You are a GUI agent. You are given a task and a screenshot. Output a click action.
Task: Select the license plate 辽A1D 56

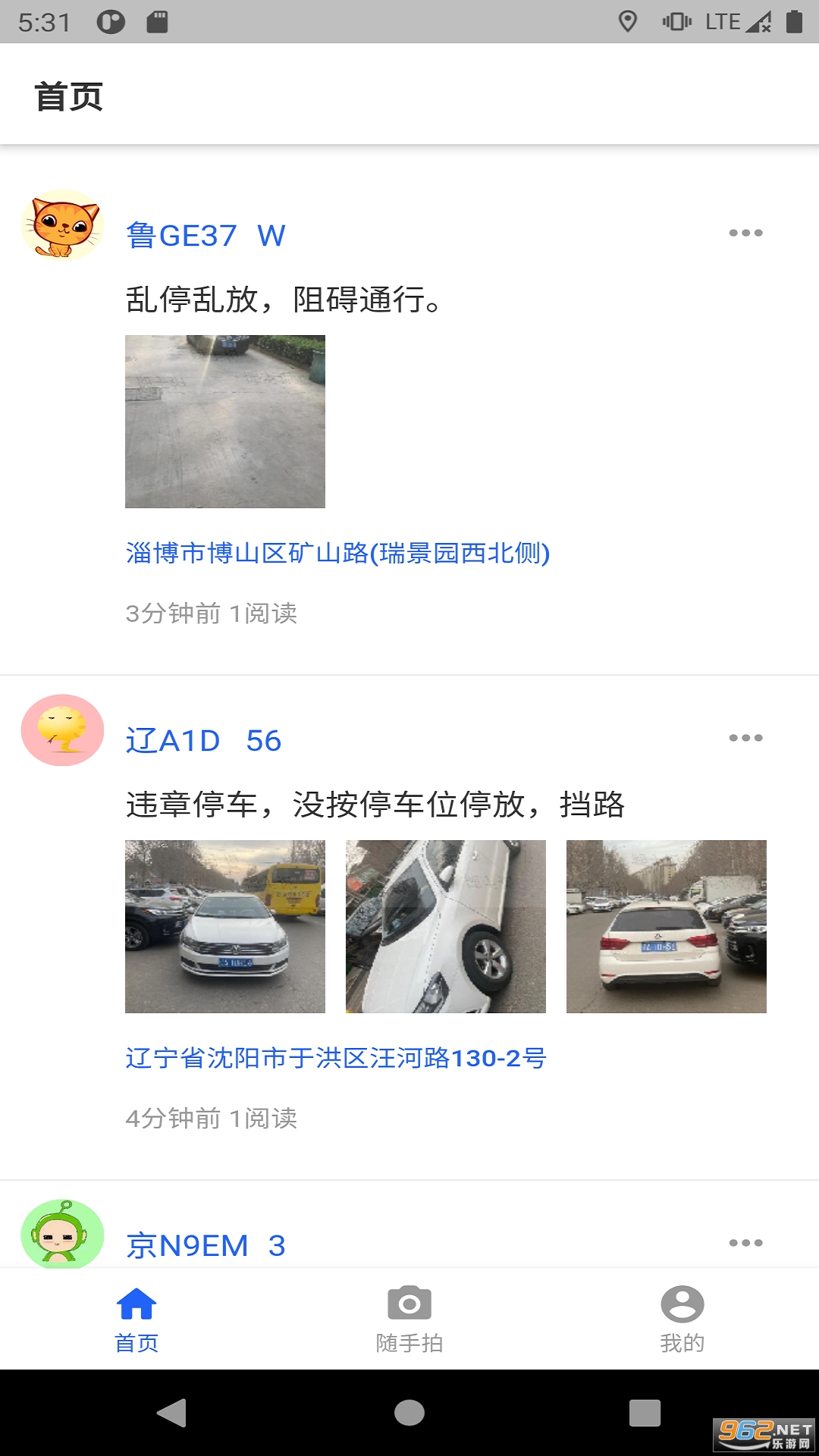(203, 741)
